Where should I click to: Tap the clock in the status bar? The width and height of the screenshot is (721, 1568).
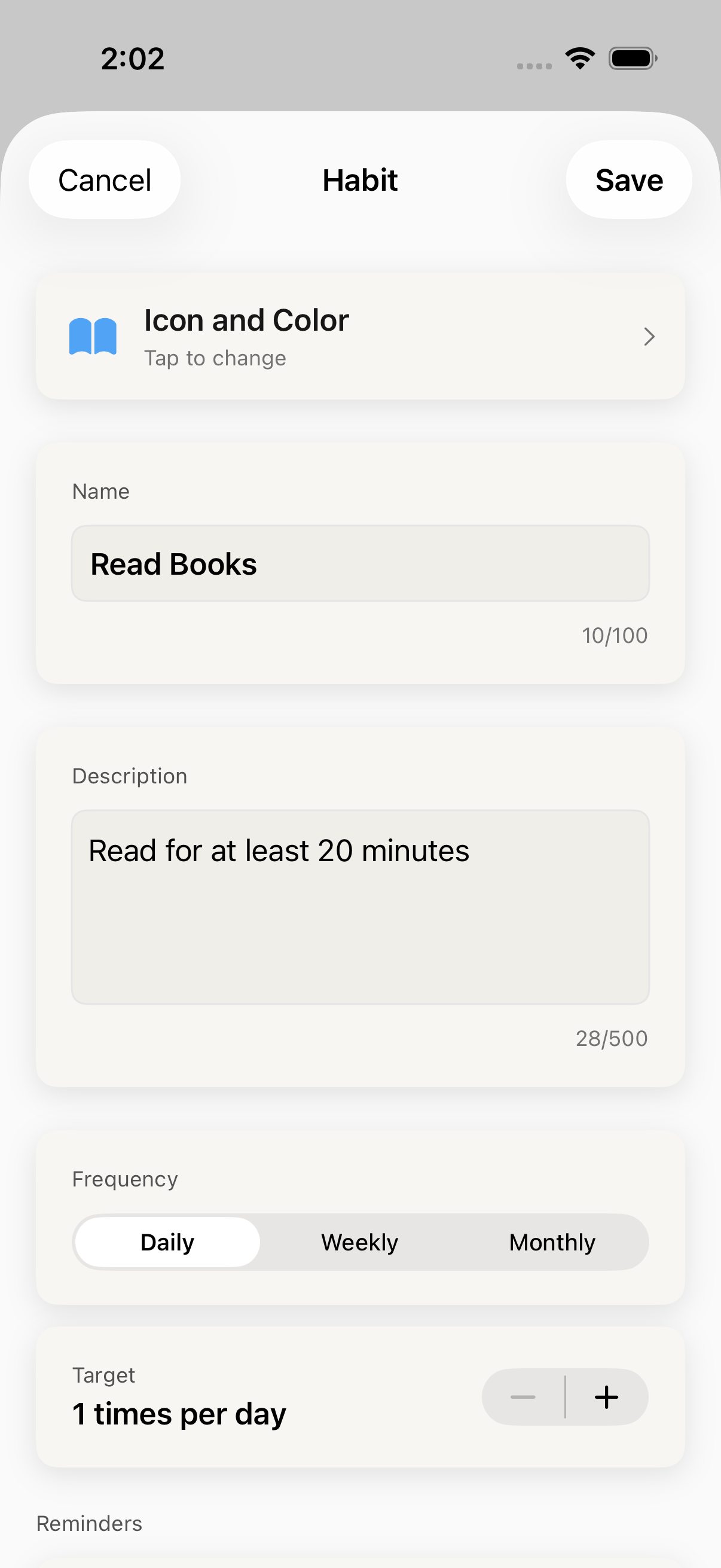click(x=132, y=57)
